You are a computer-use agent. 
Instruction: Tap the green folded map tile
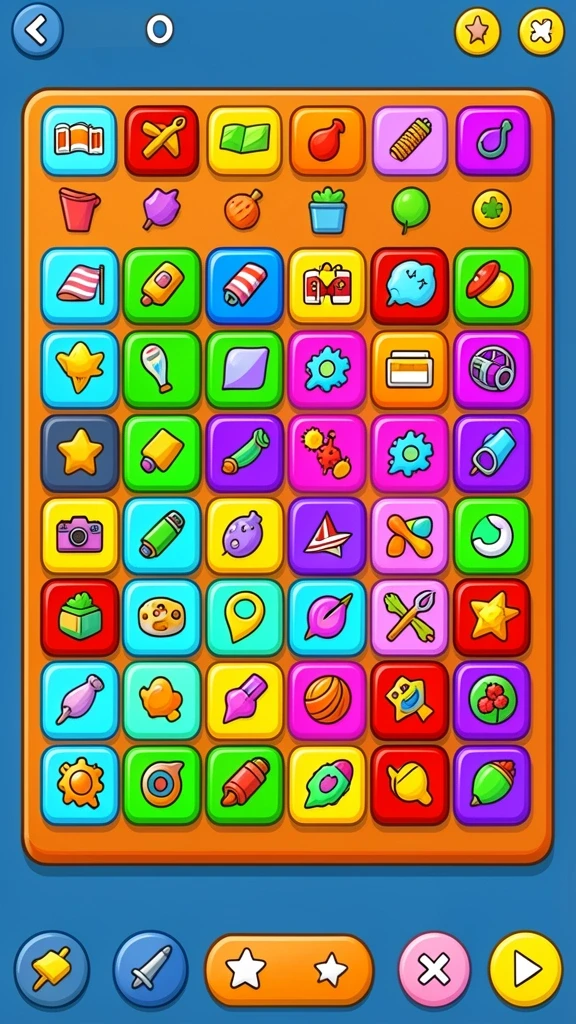244,140
